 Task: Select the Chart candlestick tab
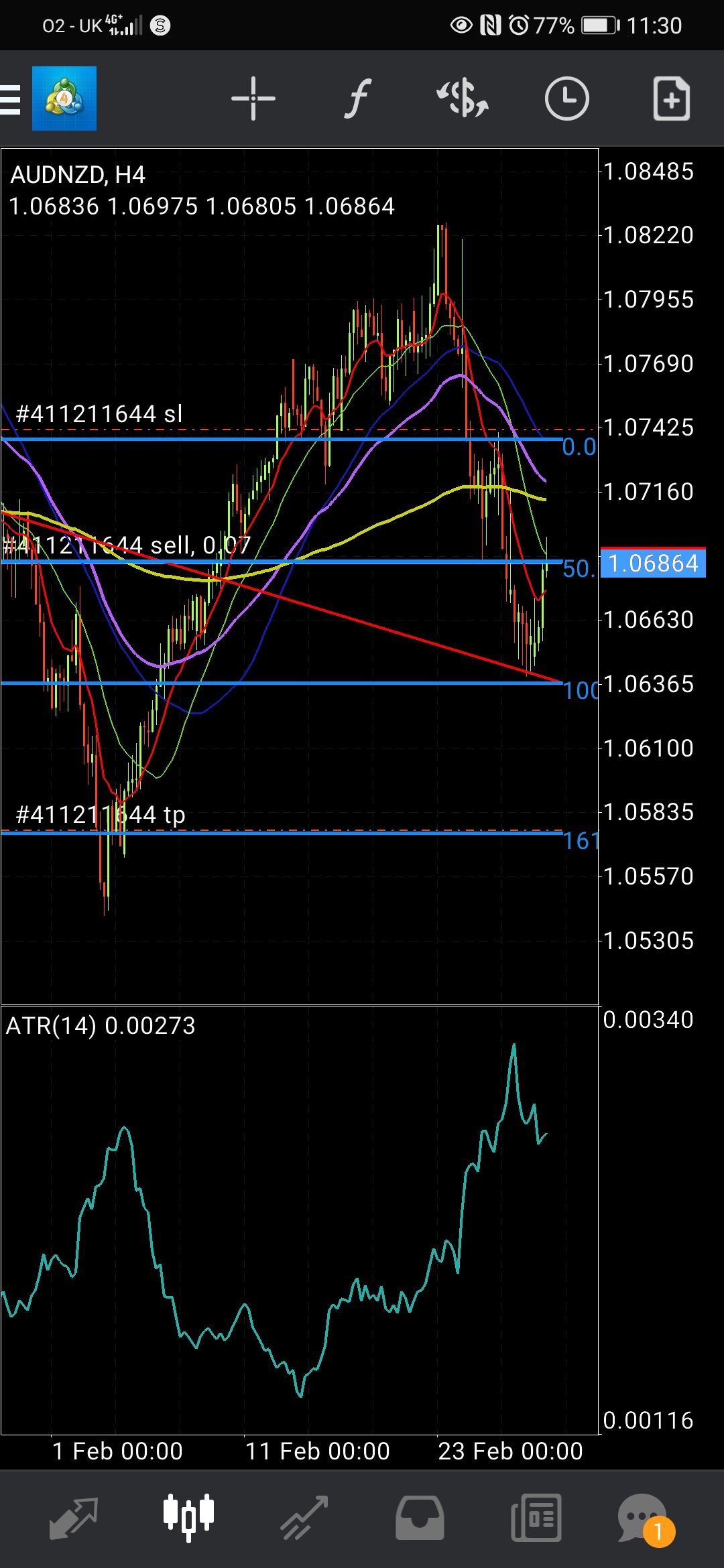click(189, 1517)
